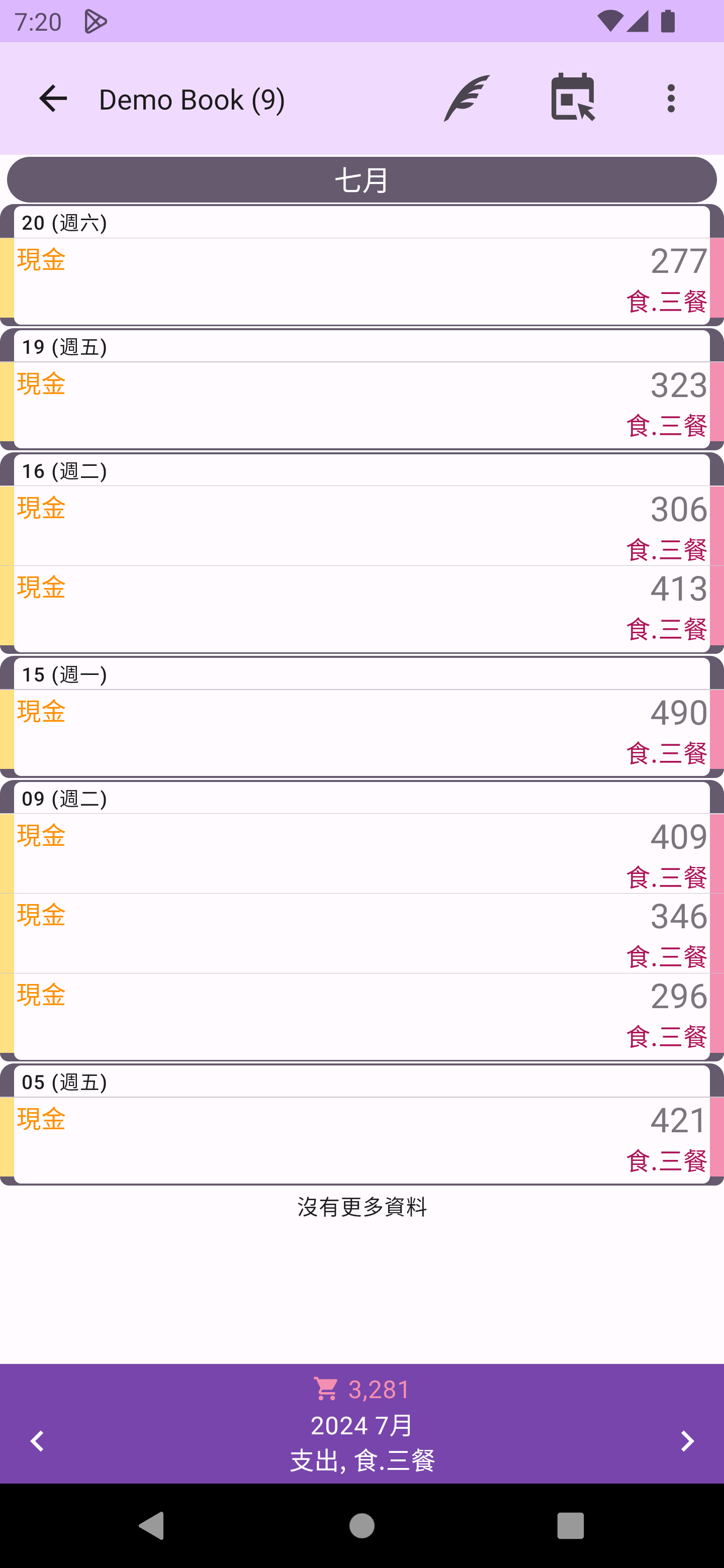
Task: Tap the system home button
Action: (361, 1525)
